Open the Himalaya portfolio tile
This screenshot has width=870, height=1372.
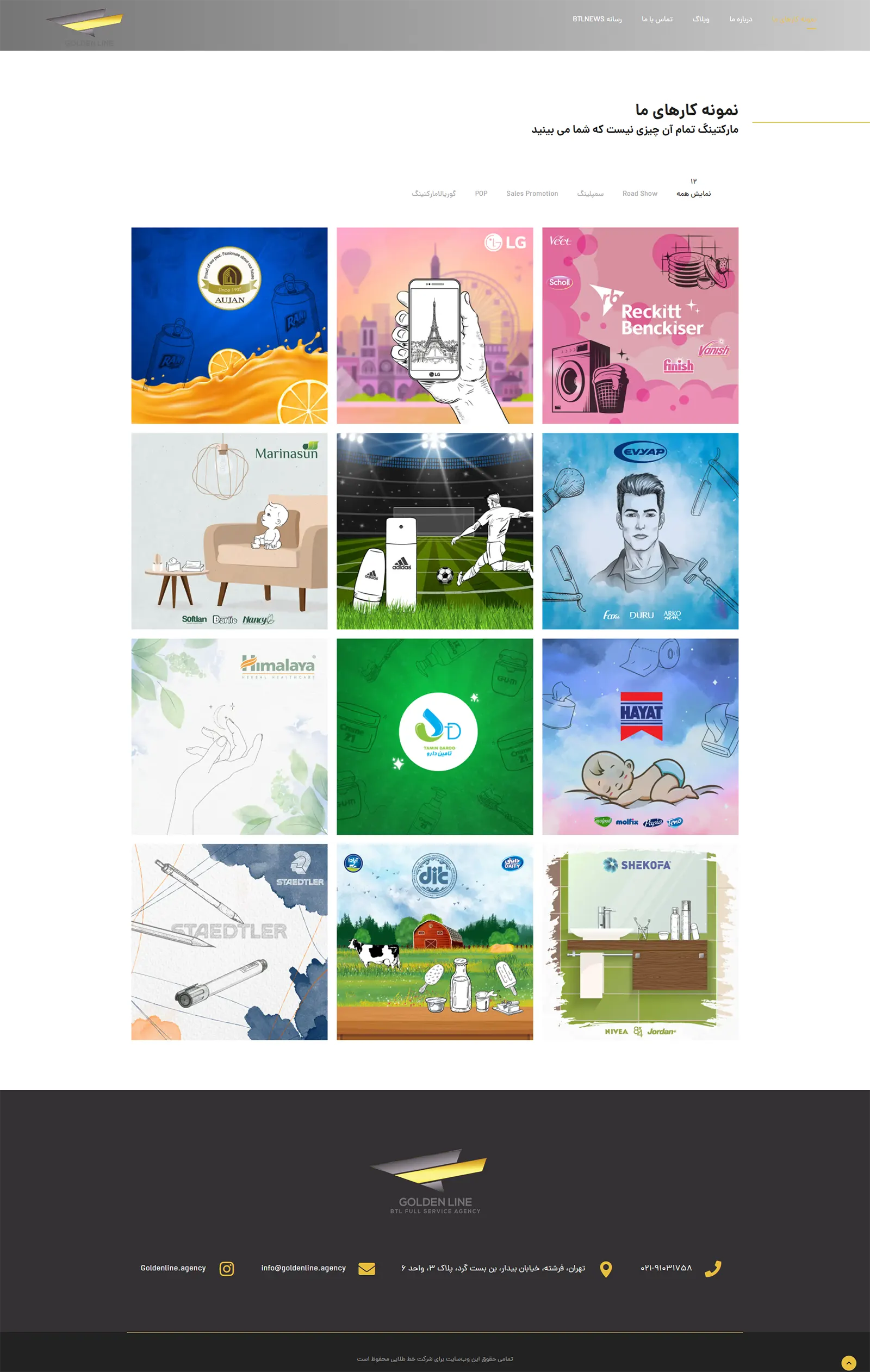229,736
